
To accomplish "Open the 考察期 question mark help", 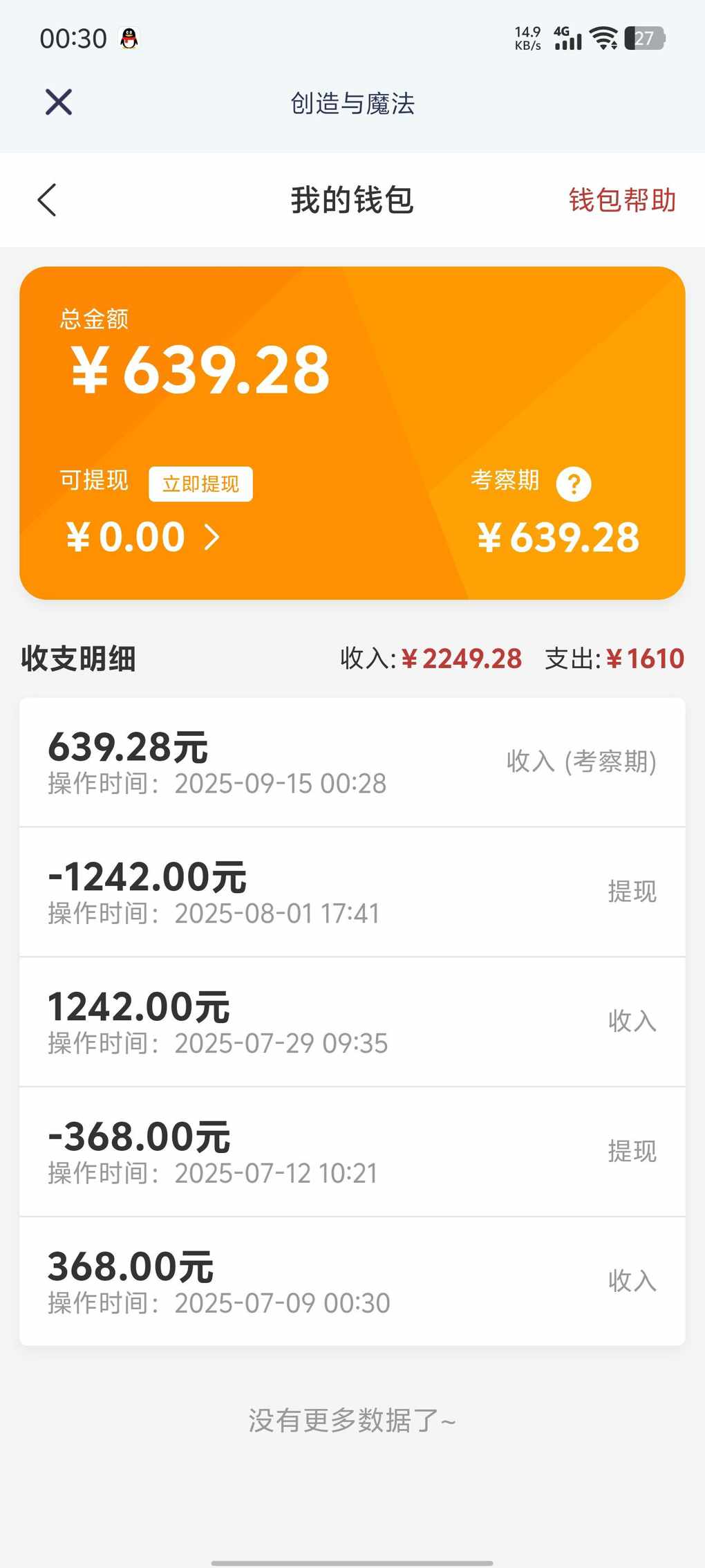I will click(574, 483).
